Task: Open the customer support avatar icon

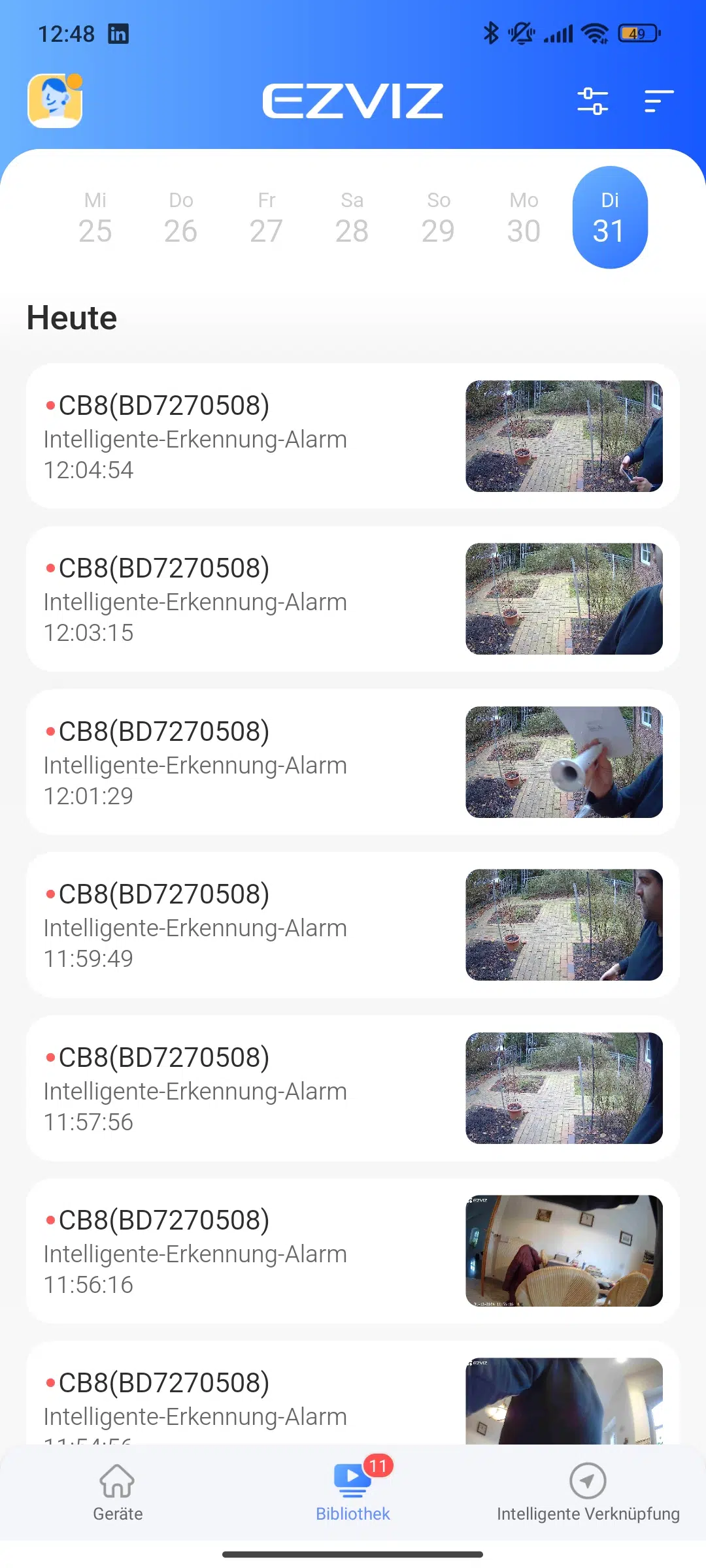Action: click(x=55, y=101)
